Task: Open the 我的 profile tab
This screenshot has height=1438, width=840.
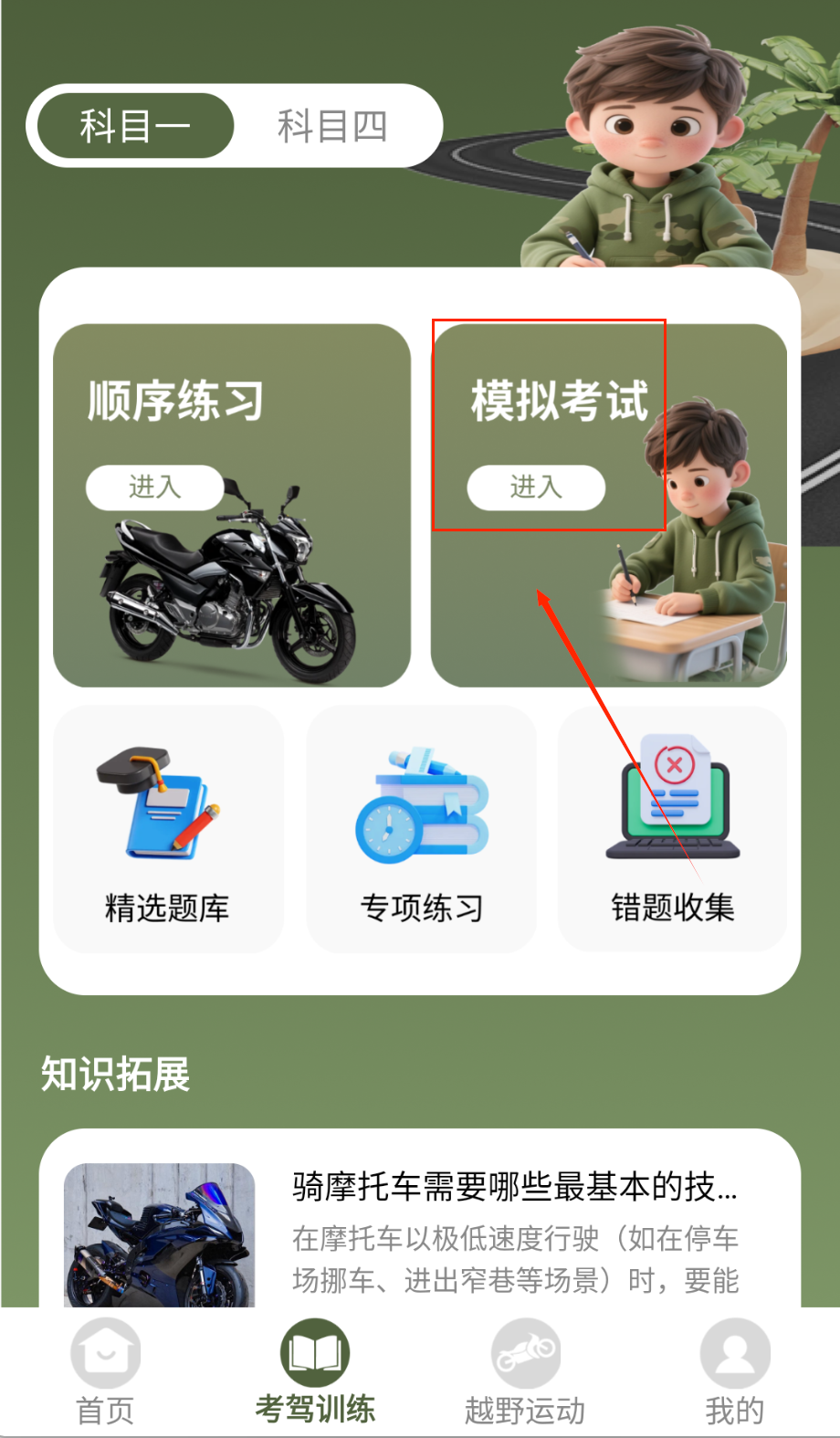Action: (734, 1371)
